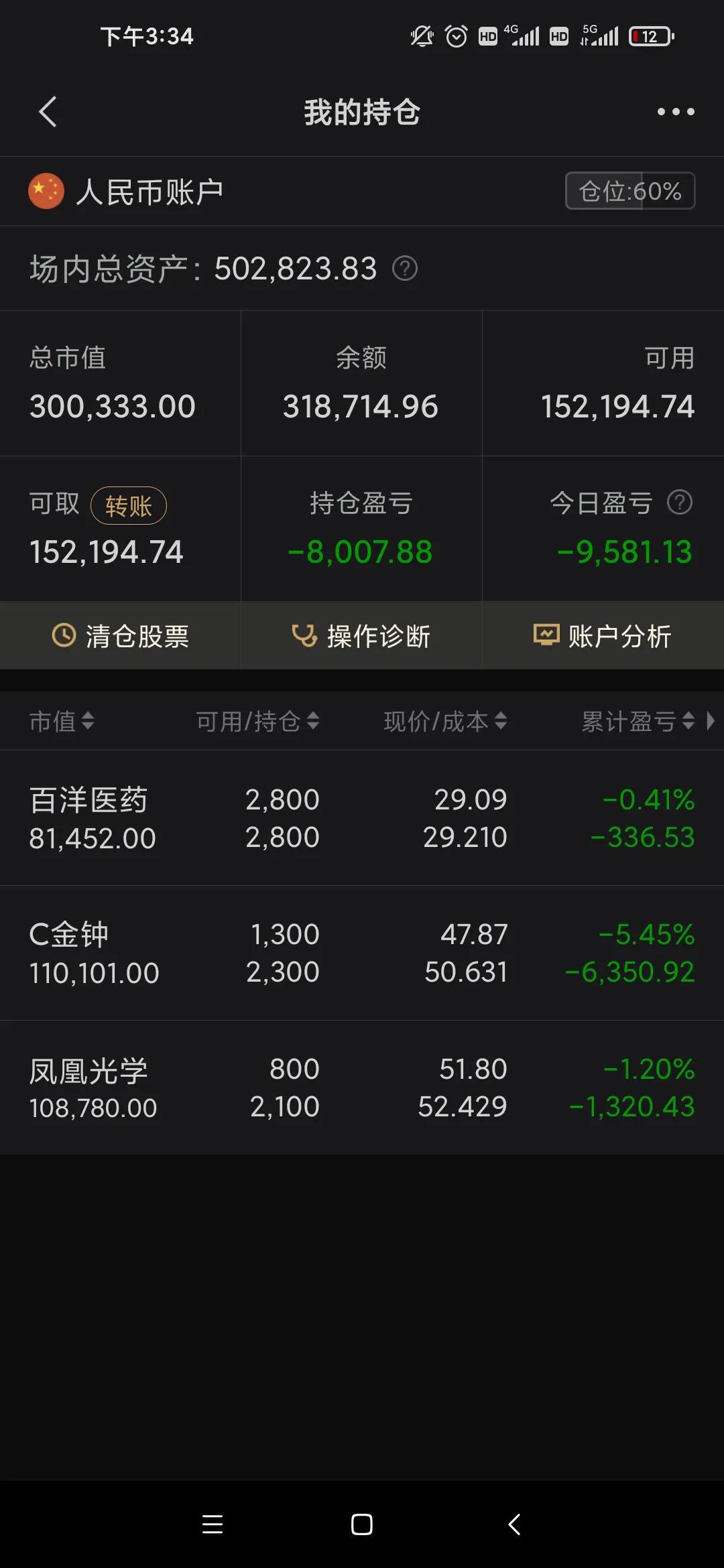Image resolution: width=724 pixels, height=1568 pixels.
Task: Open 账户分析 account analysis
Action: pos(603,635)
